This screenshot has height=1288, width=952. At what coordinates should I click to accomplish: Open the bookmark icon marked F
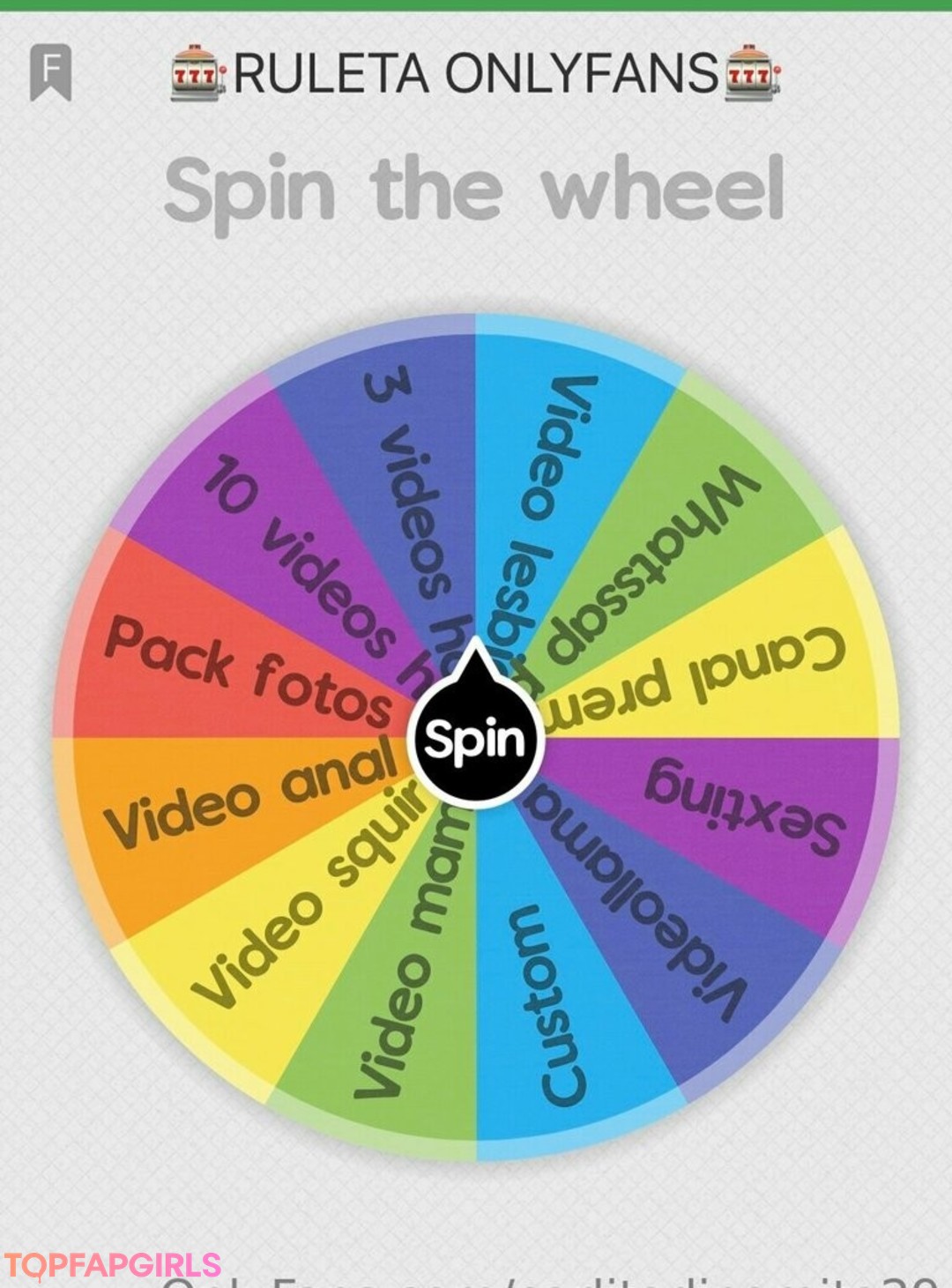[51, 71]
